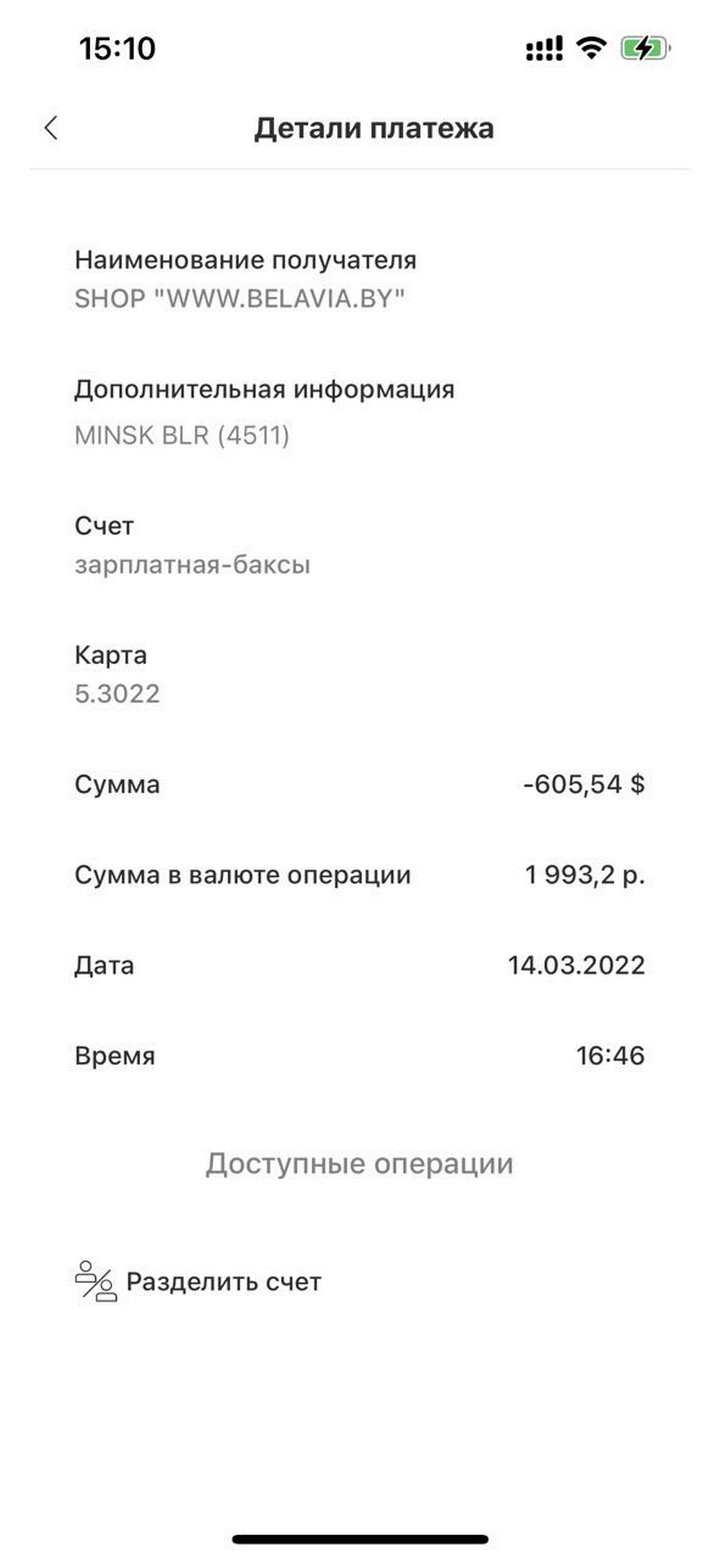Tap the amount -605,54 $
The width and height of the screenshot is (720, 1559).
coord(585,784)
